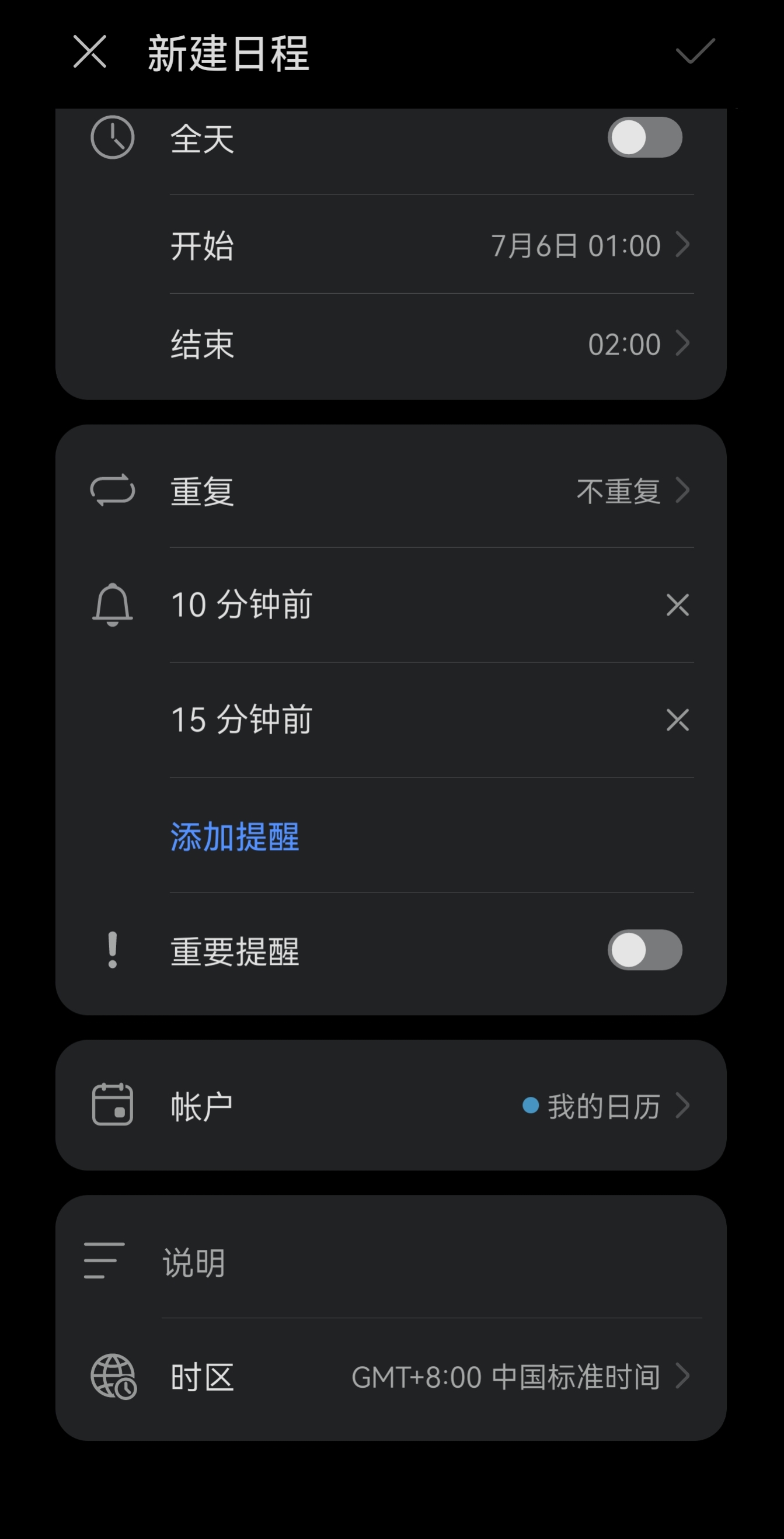Click the blue calendar color dot

tap(530, 1104)
